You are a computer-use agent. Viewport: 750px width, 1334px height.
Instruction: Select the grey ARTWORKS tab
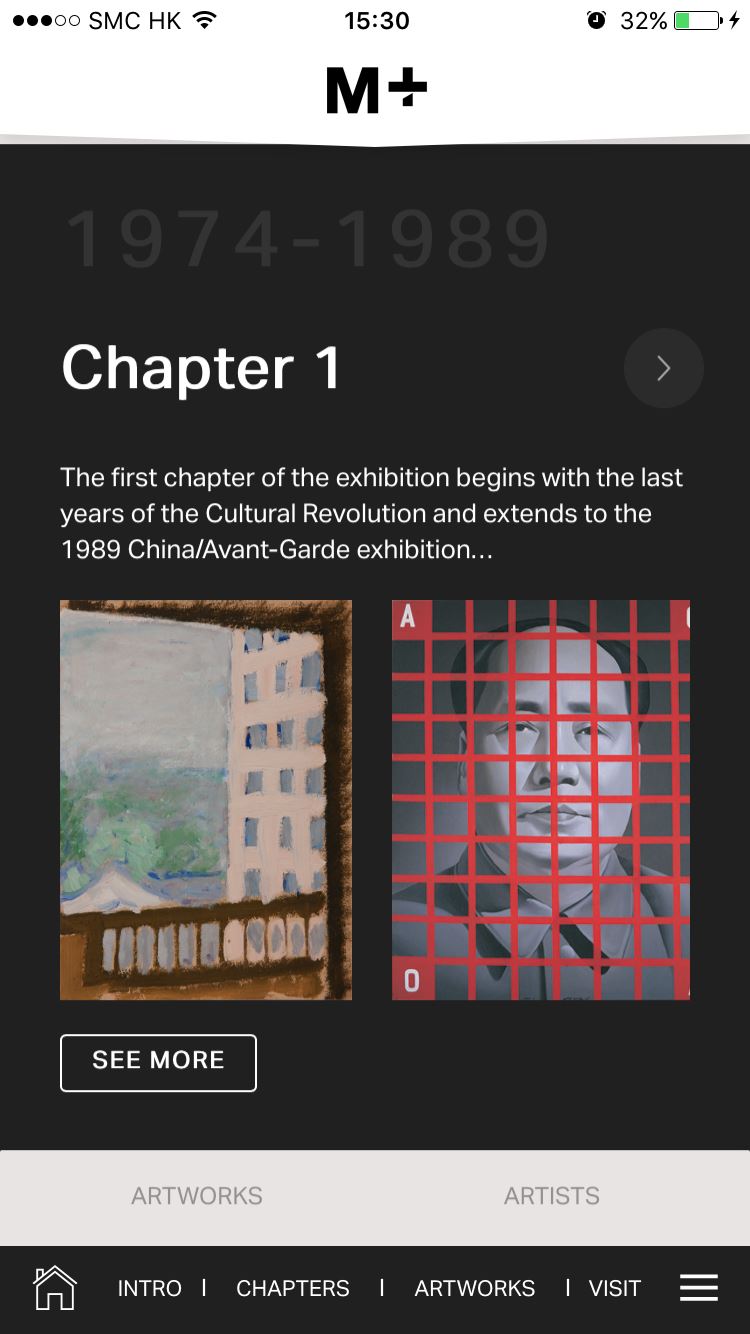(x=197, y=1196)
